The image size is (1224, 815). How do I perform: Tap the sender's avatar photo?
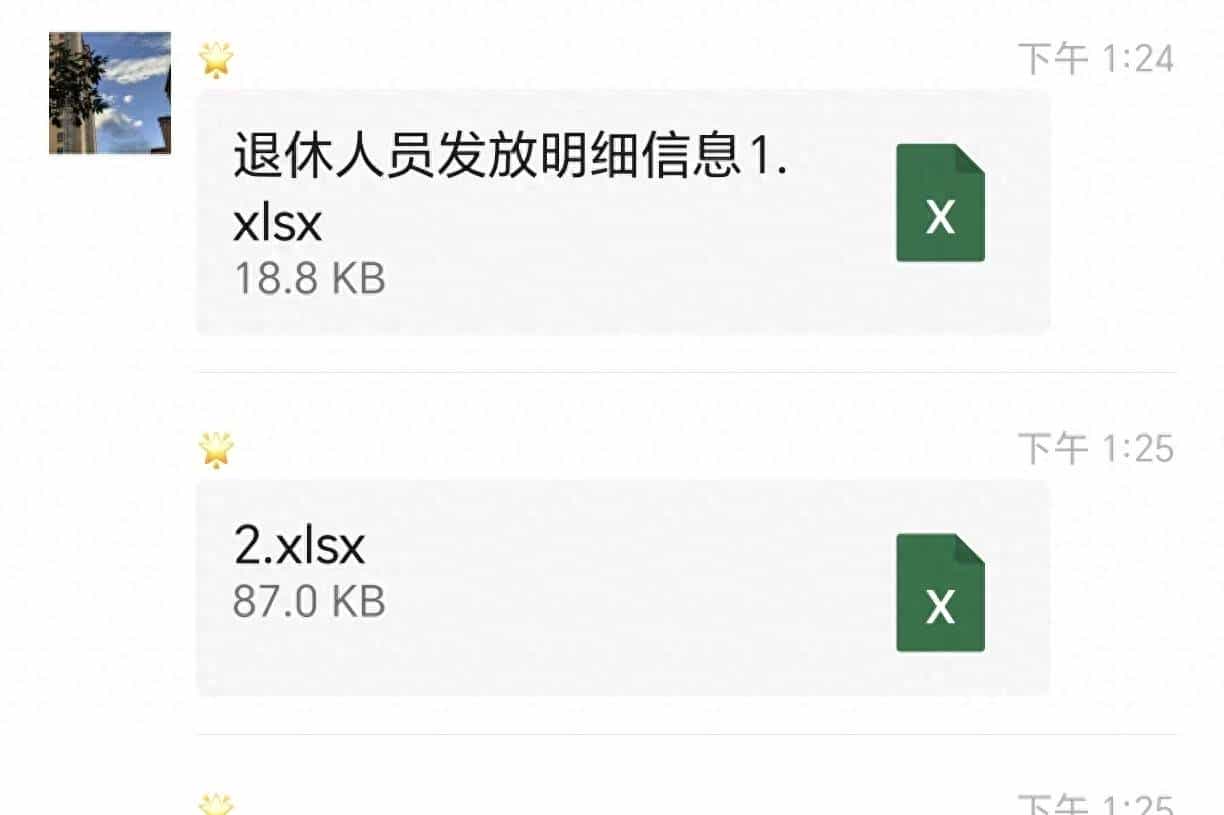109,93
